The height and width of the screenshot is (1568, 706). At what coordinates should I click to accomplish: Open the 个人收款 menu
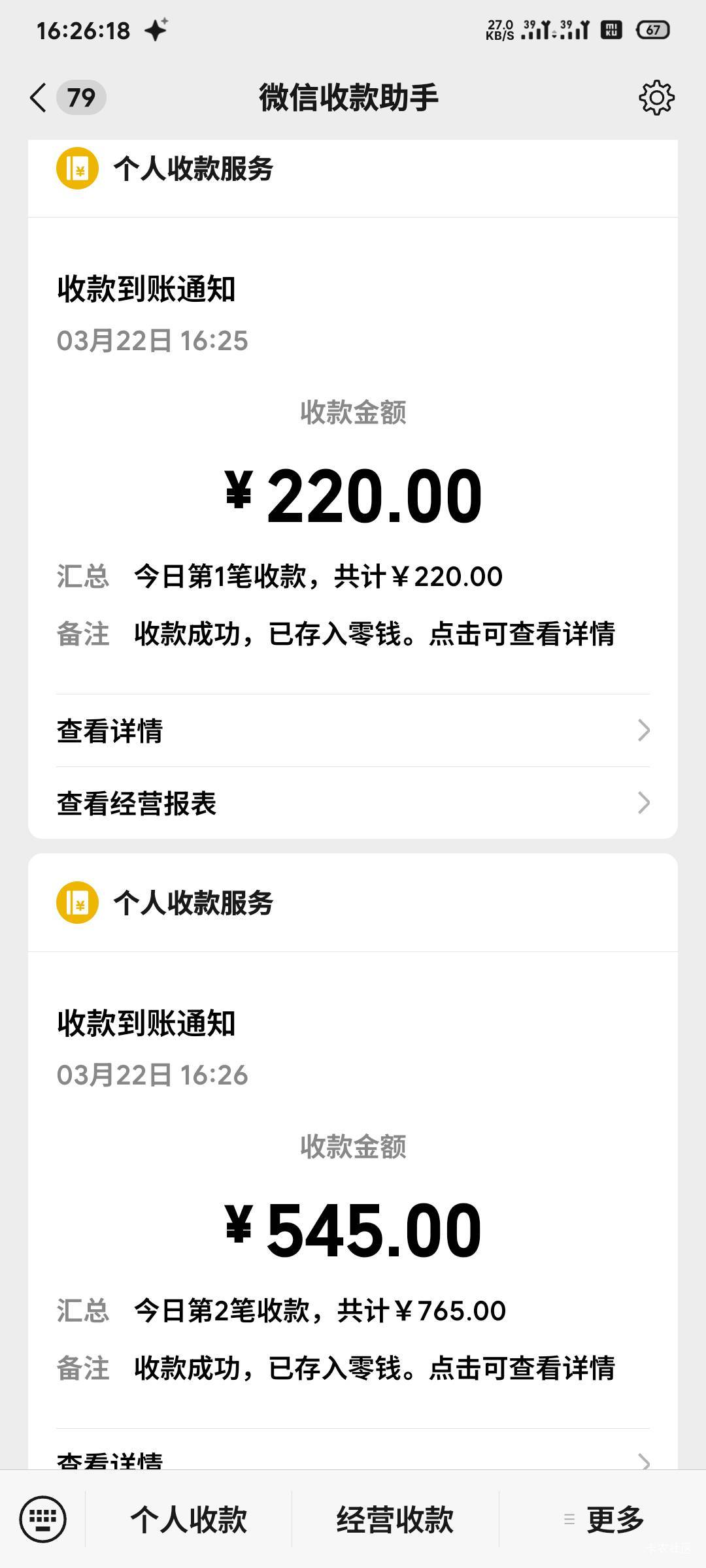189,1519
